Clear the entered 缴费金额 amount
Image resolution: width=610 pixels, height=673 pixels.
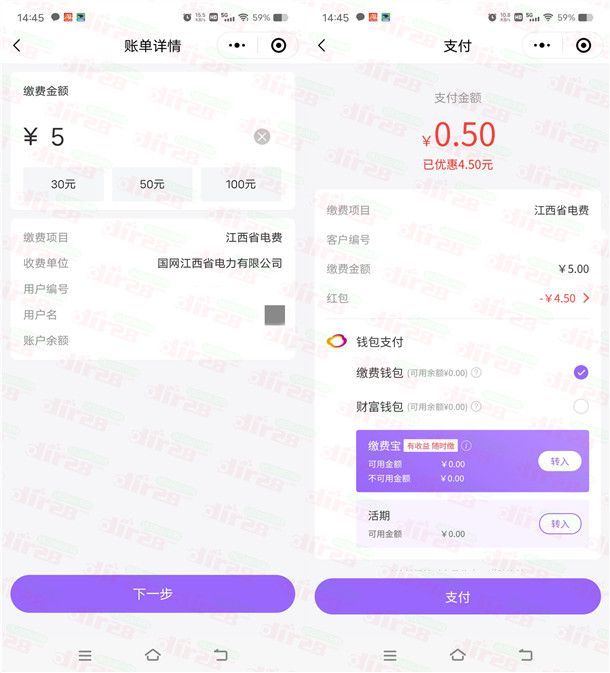(x=262, y=137)
